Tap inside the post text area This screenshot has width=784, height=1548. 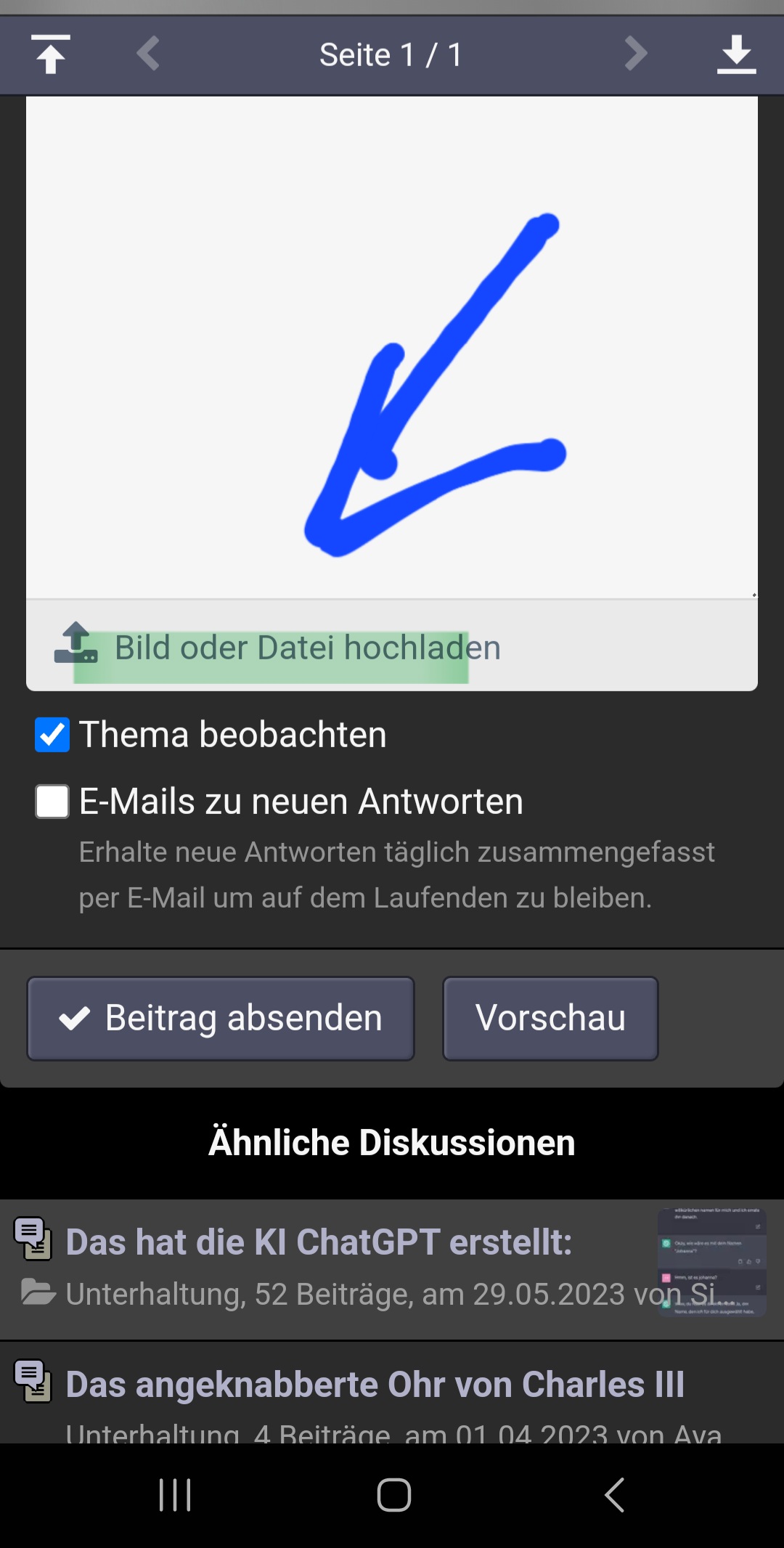[x=392, y=347]
